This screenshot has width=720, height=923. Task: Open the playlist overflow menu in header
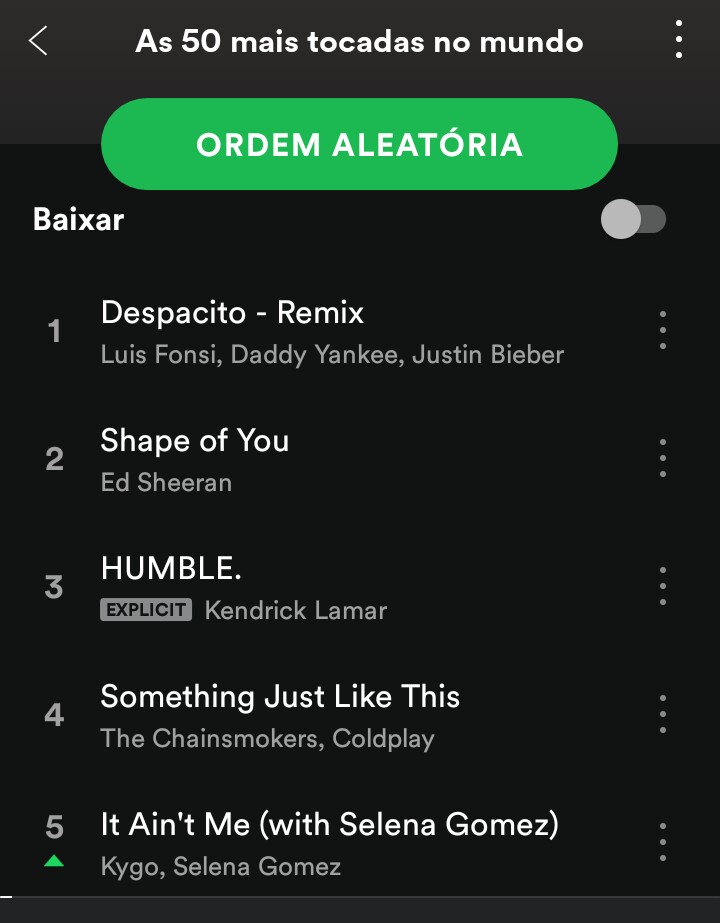pyautogui.click(x=678, y=40)
